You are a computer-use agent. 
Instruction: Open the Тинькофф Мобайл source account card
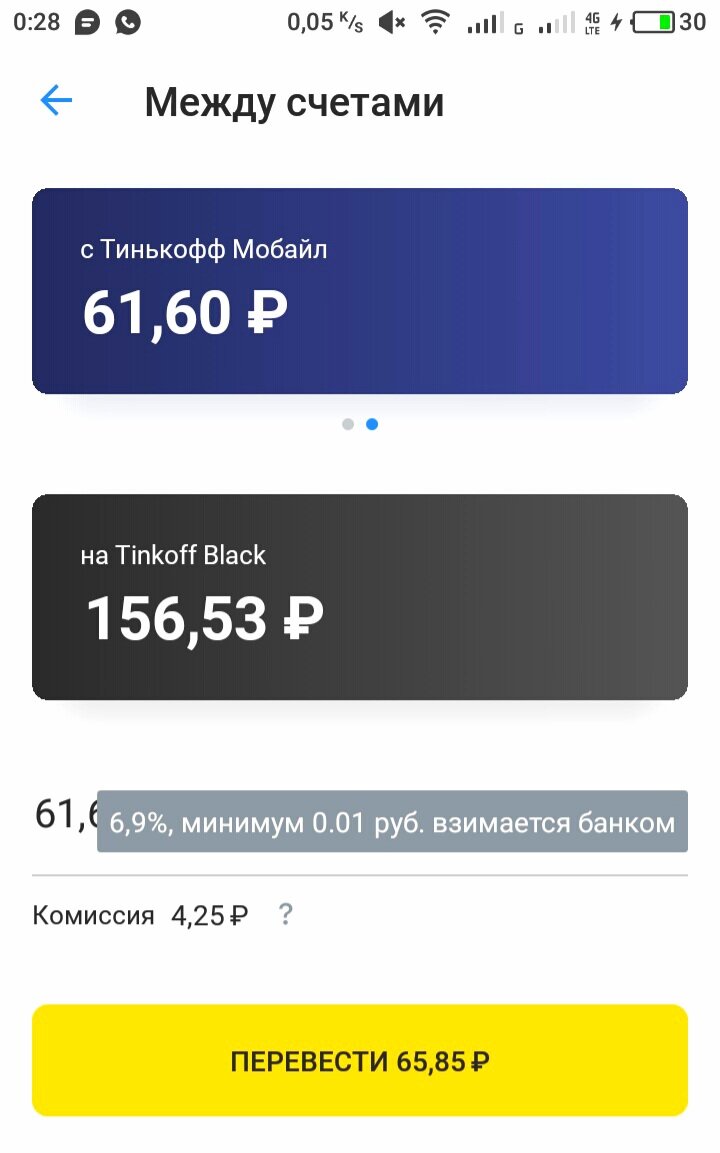(x=360, y=289)
